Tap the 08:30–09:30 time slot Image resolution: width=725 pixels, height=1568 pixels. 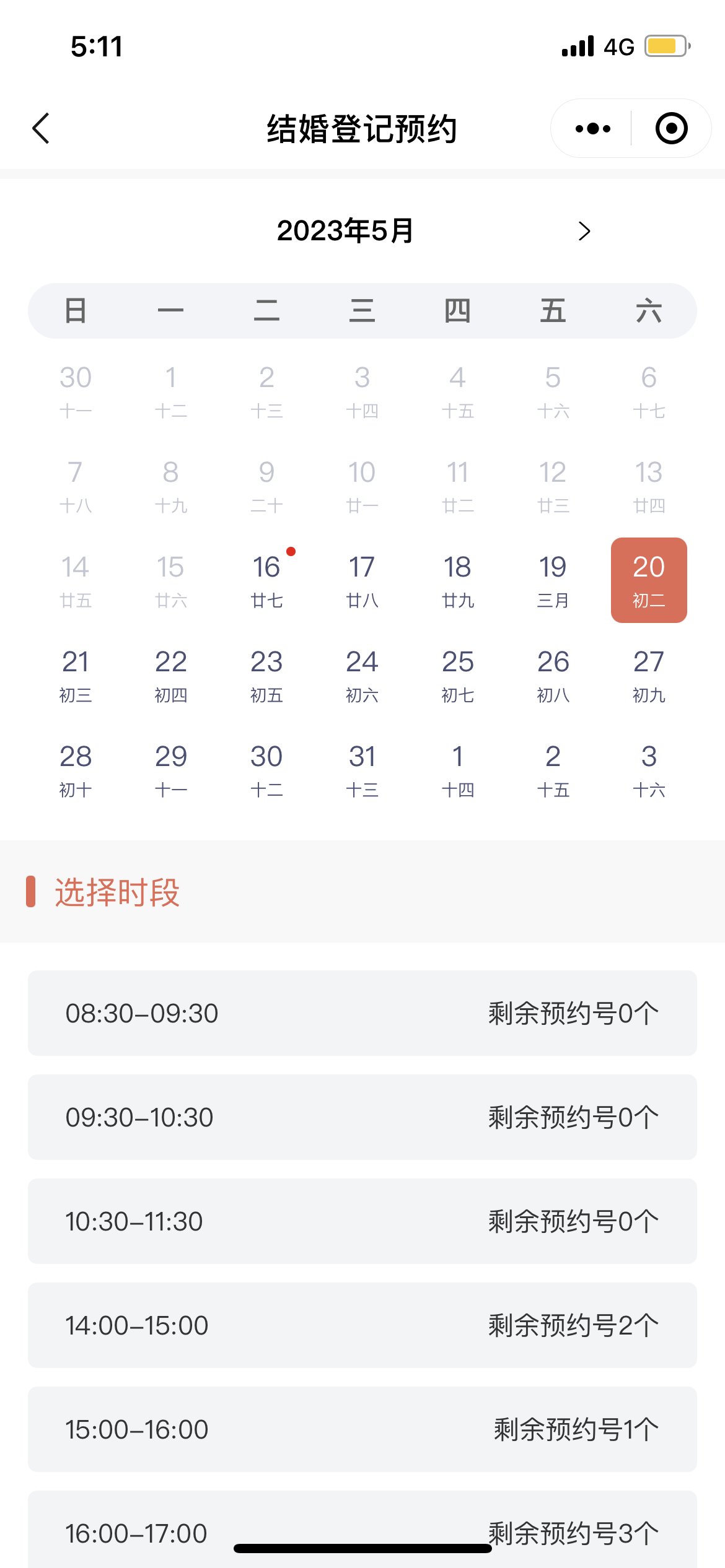pos(362,1013)
